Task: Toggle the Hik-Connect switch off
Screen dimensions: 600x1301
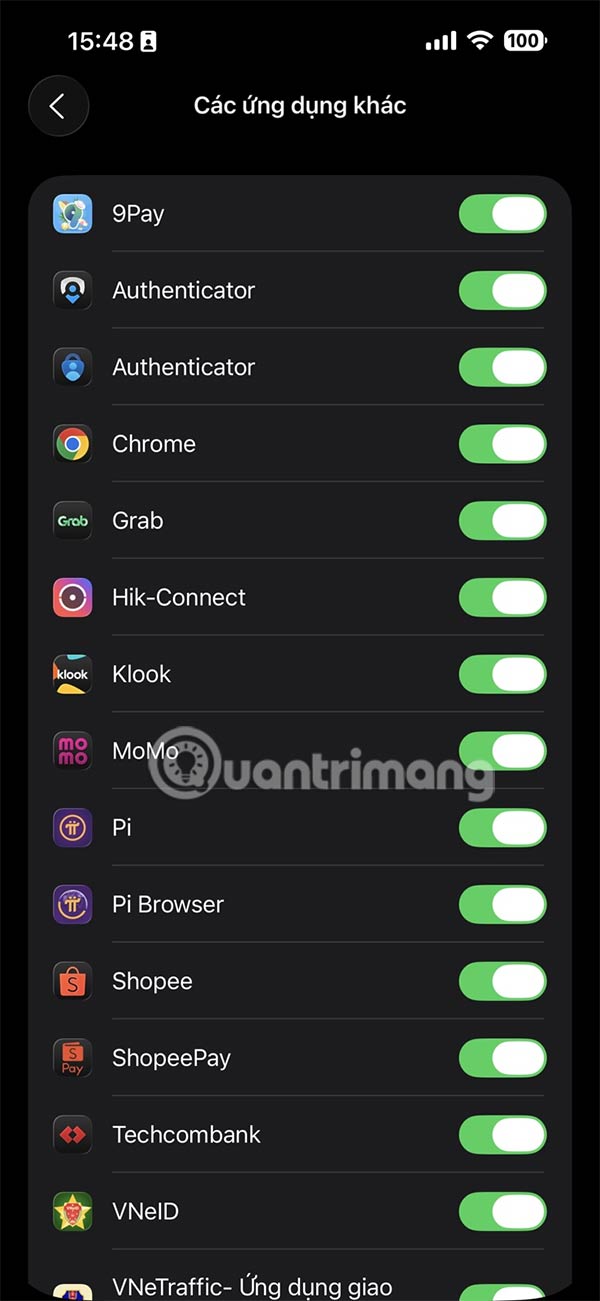Action: pos(502,598)
